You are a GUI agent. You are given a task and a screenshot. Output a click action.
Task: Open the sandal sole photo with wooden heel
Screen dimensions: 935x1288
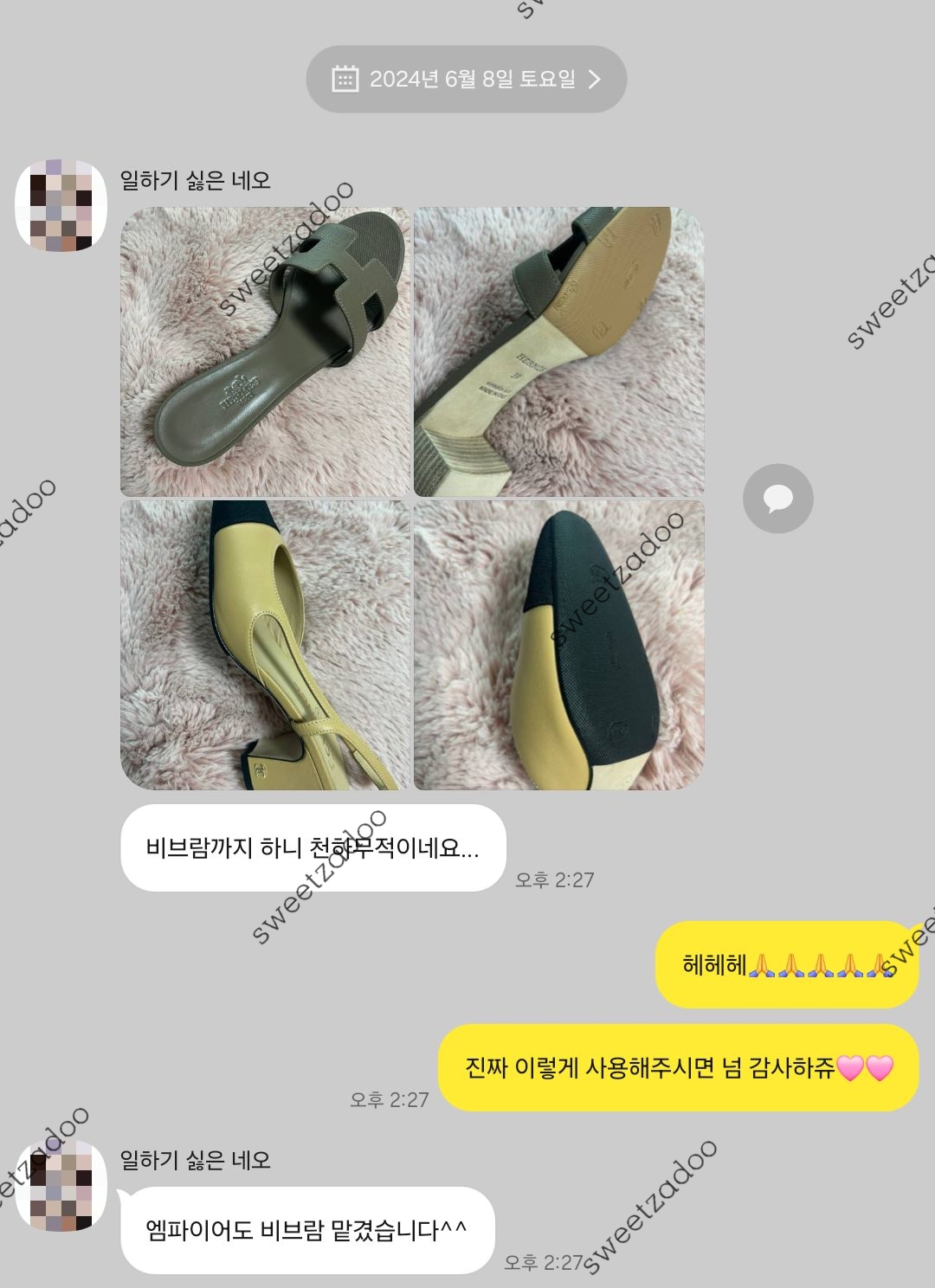coord(558,351)
